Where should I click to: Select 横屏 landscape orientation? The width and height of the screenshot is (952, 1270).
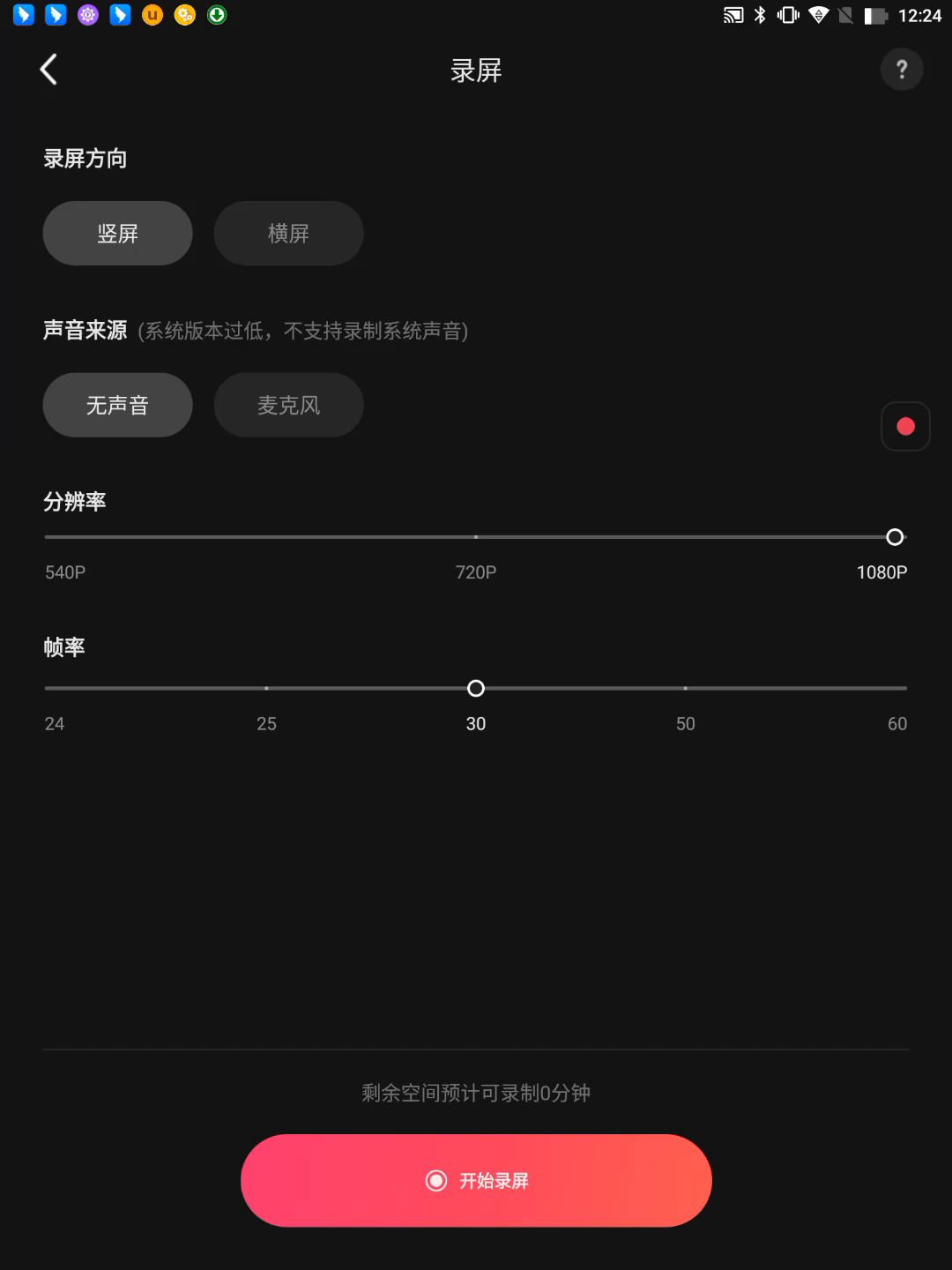click(x=288, y=234)
